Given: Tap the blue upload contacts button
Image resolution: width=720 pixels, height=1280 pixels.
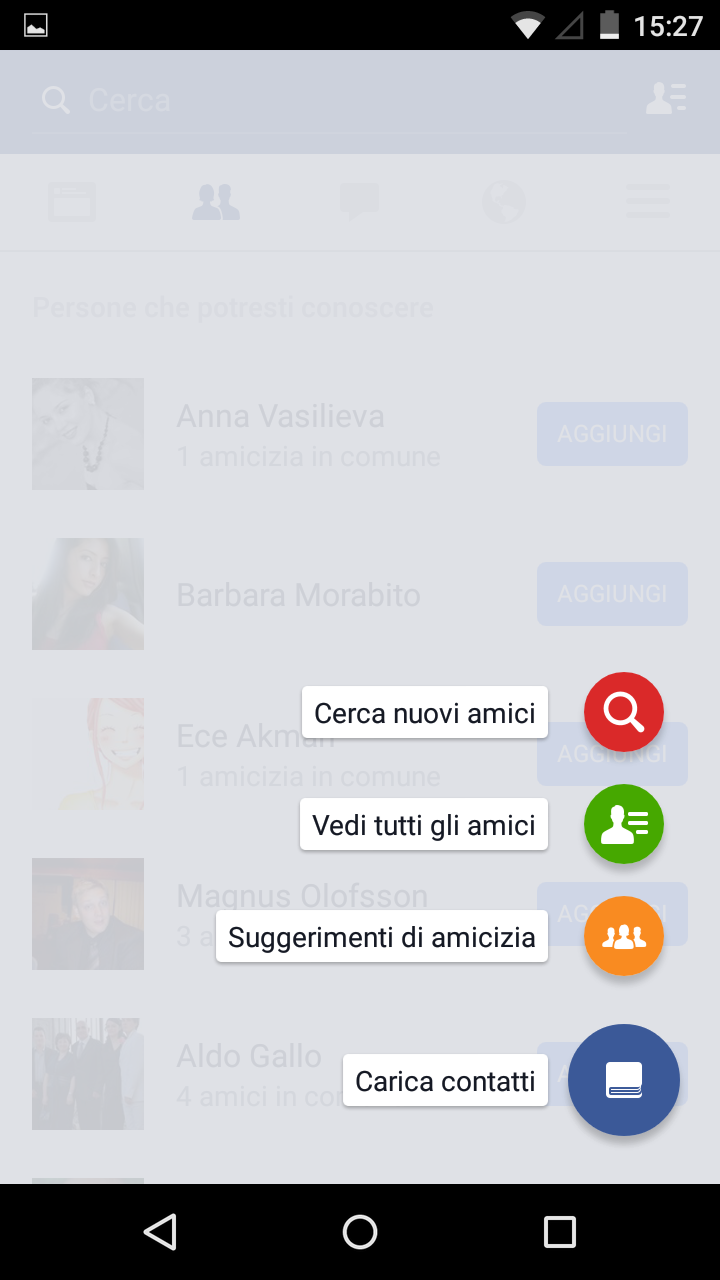Looking at the screenshot, I should [624, 1080].
